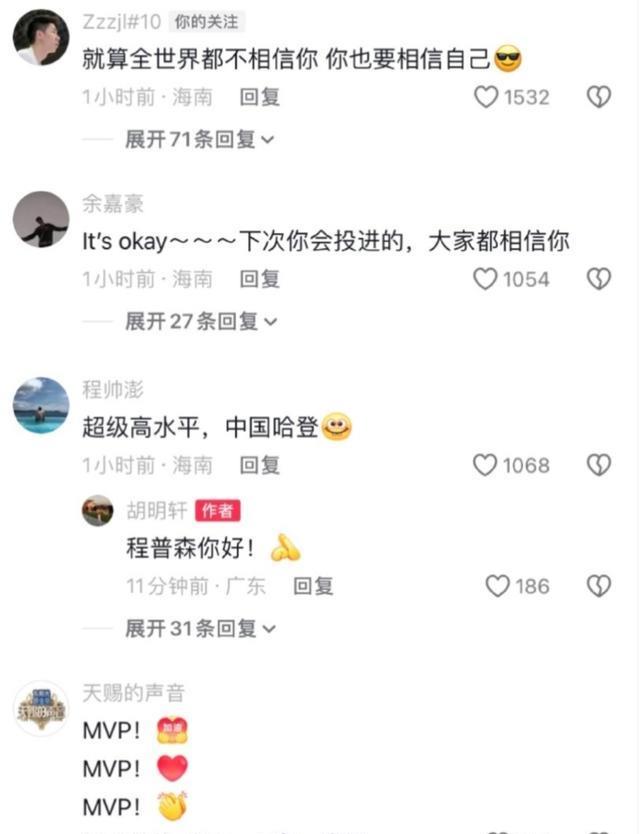This screenshot has width=640, height=834.
Task: Dislike 余嘉豪's comment
Action: coord(598,279)
